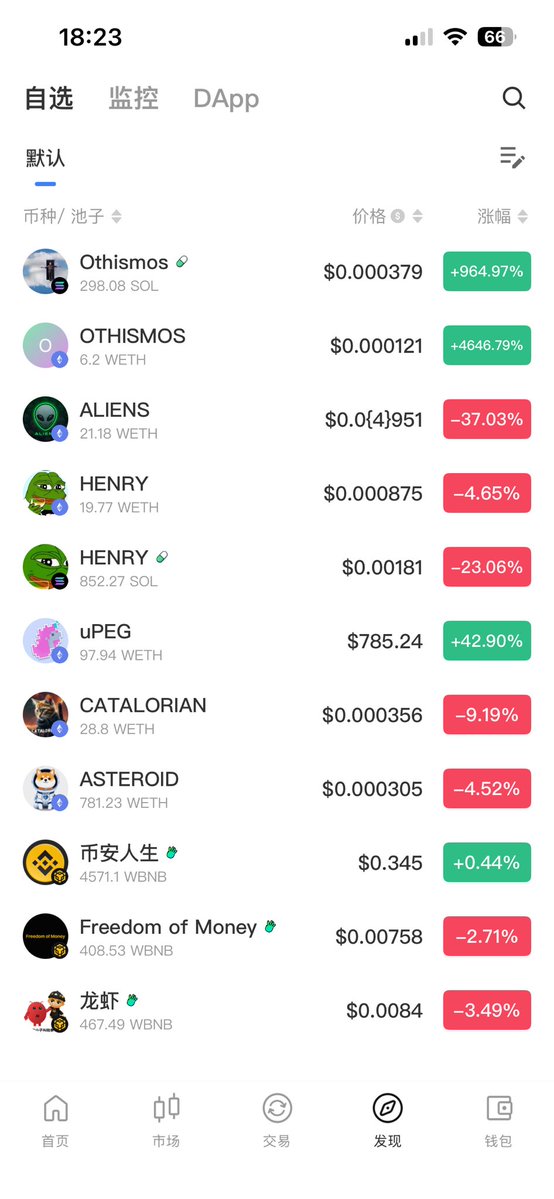Open the 钱包 wallet tab
This screenshot has width=554, height=1199.
pos(498,1121)
